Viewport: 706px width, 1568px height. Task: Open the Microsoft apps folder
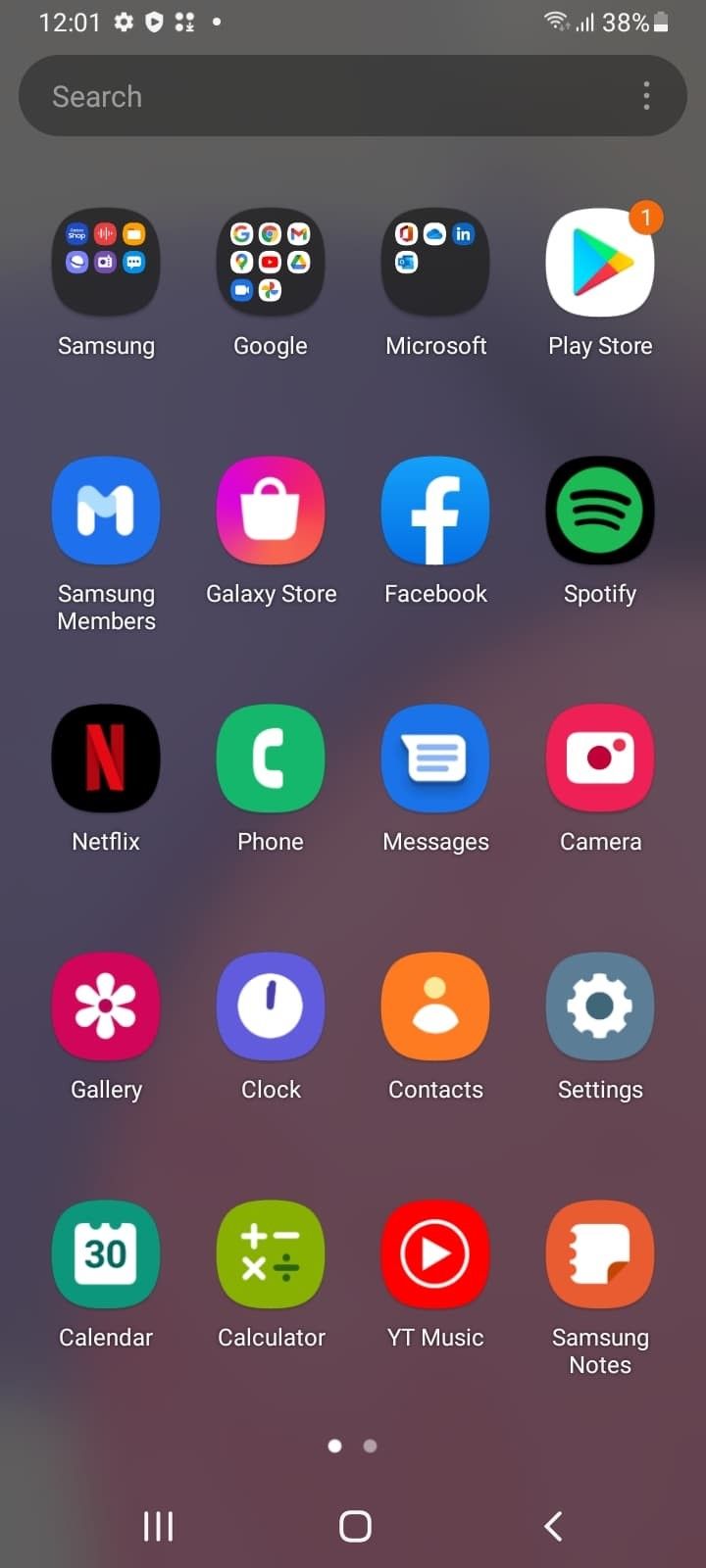435,263
